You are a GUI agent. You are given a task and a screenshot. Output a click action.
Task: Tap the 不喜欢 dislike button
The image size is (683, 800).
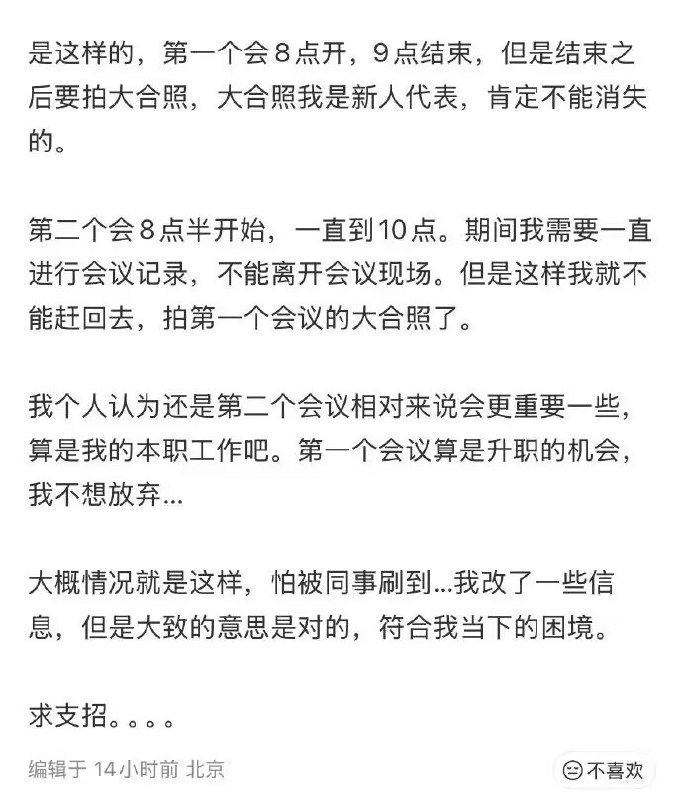tap(603, 770)
